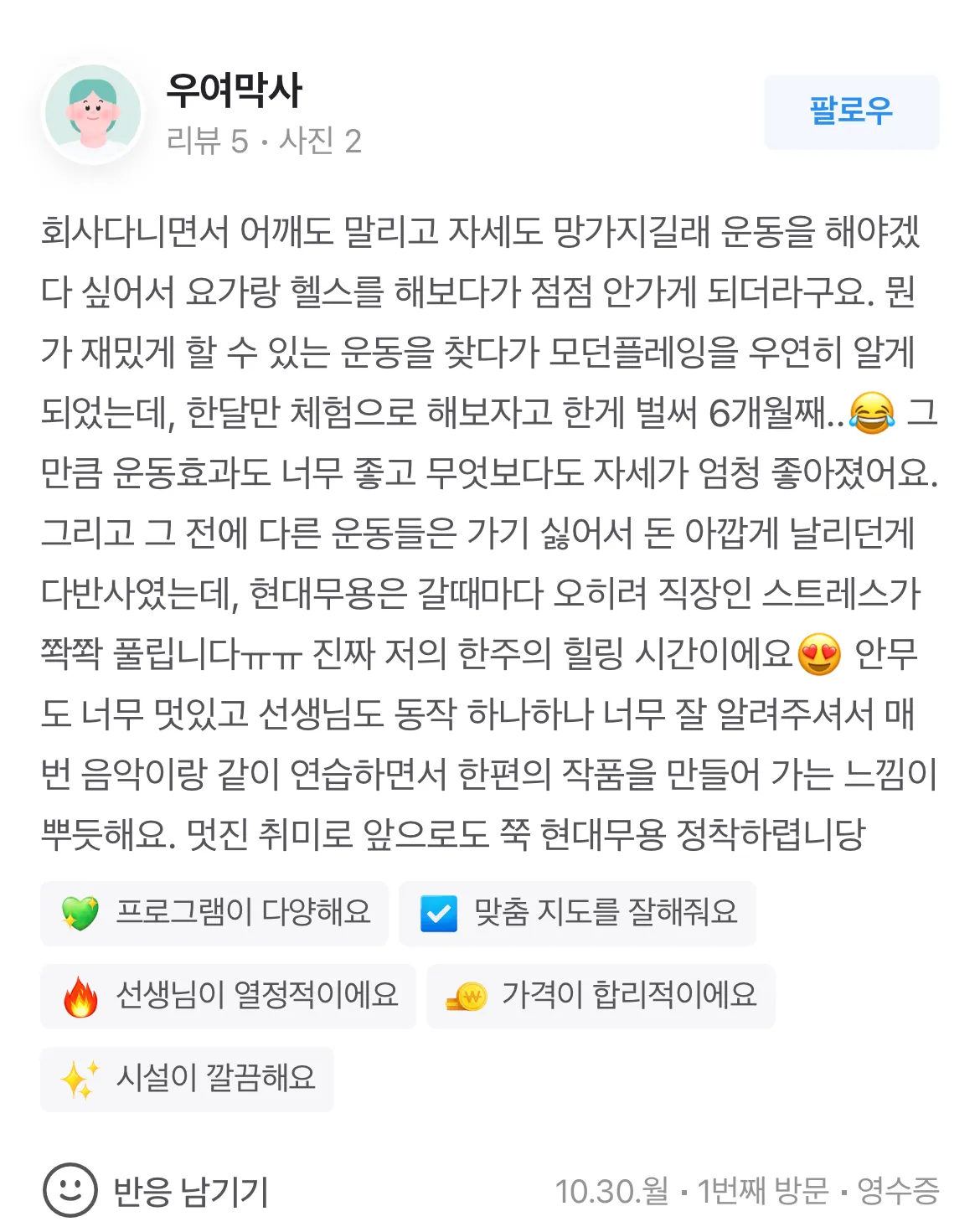
Task: Open 우여막사's profile picture
Action: [93, 113]
